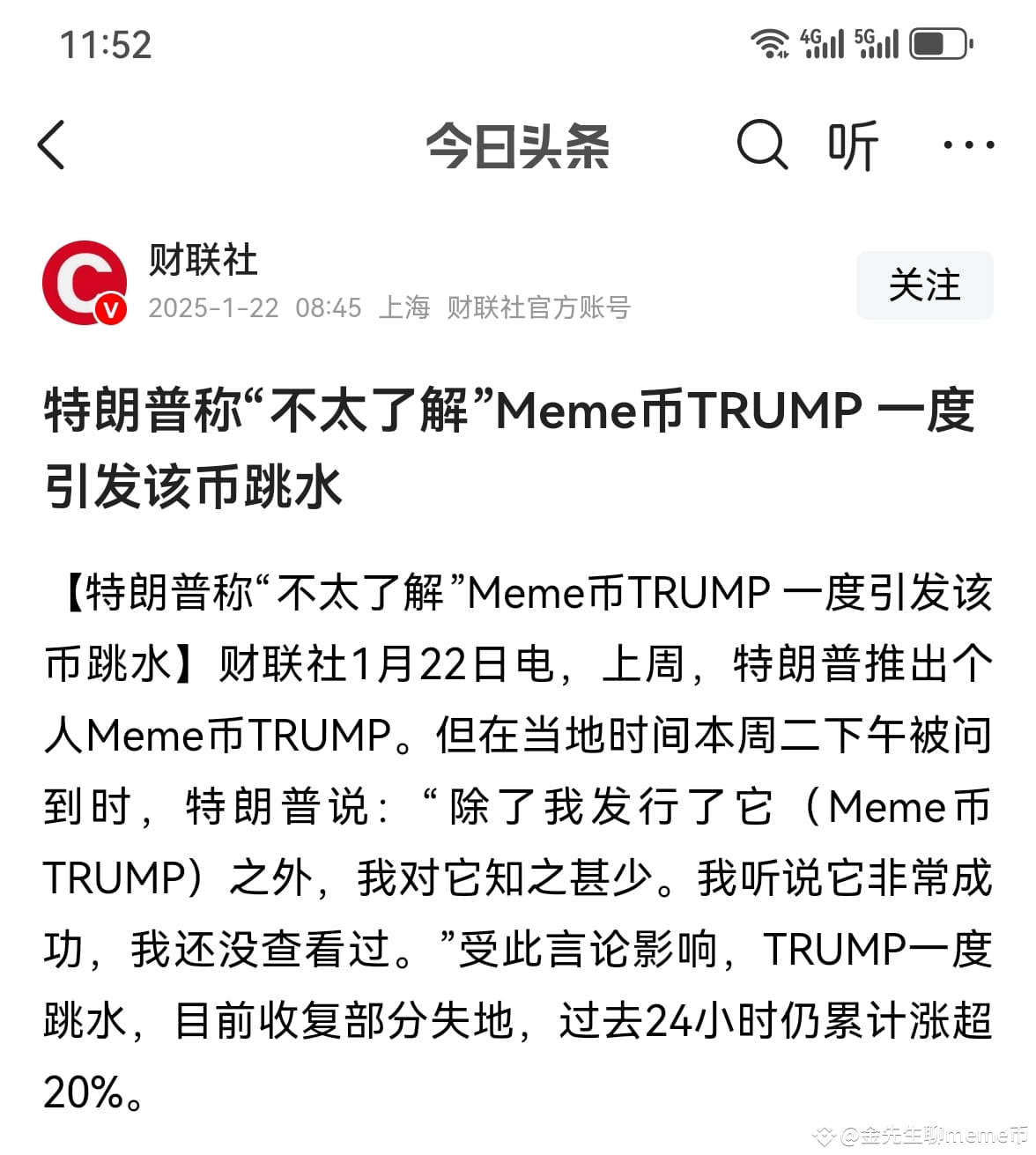1036x1155 pixels.
Task: Go back using the back arrow
Action: tap(52, 144)
